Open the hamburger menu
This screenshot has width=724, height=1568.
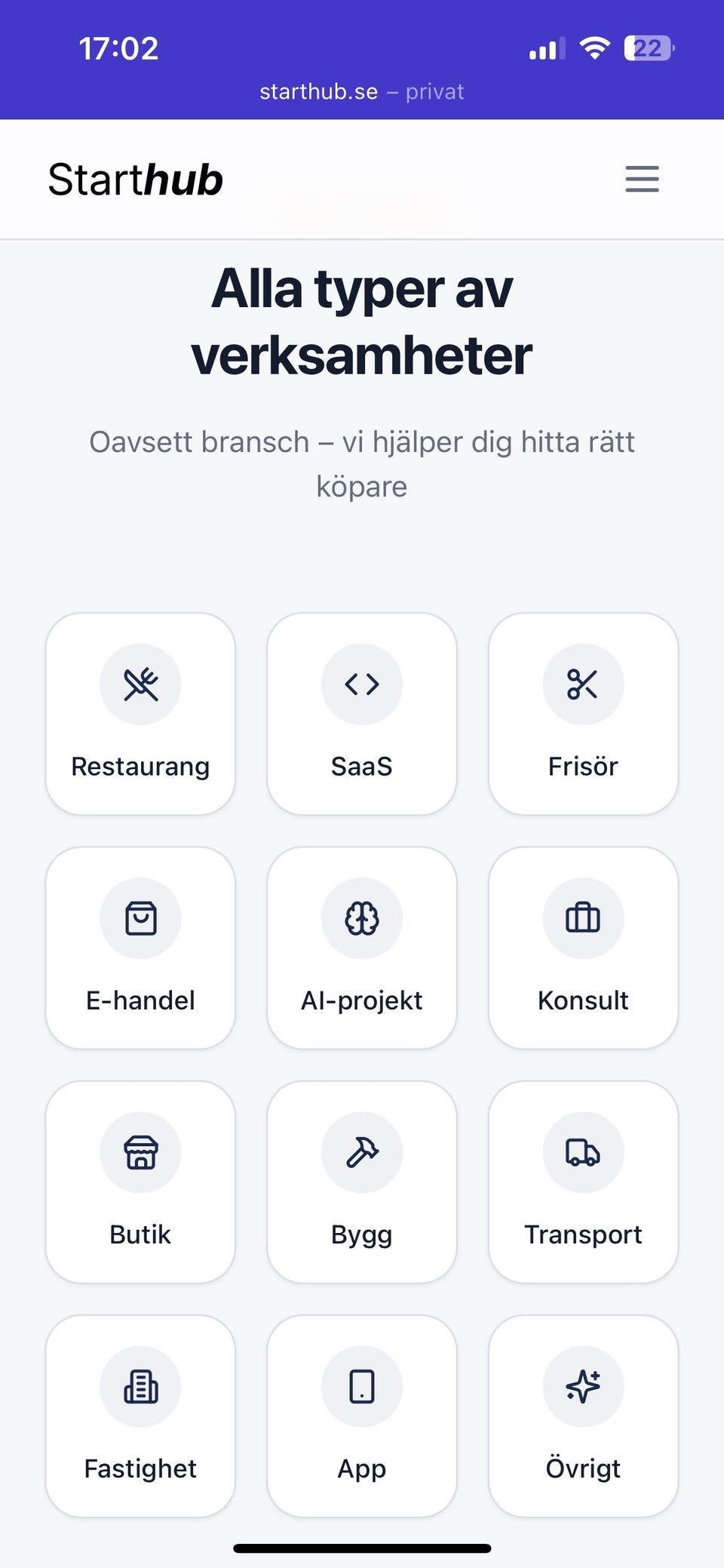642,180
